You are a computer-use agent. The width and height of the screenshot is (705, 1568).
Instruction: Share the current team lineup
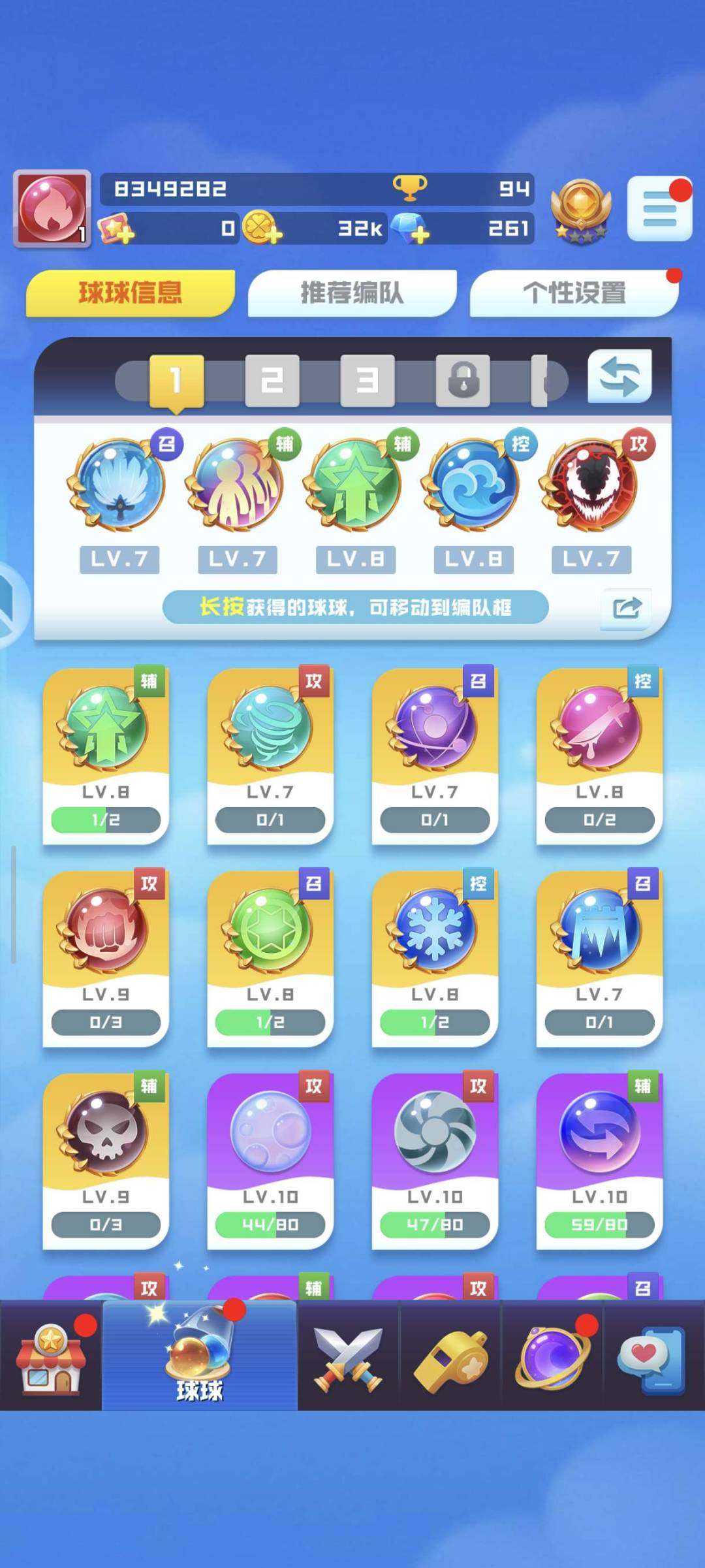click(x=626, y=608)
